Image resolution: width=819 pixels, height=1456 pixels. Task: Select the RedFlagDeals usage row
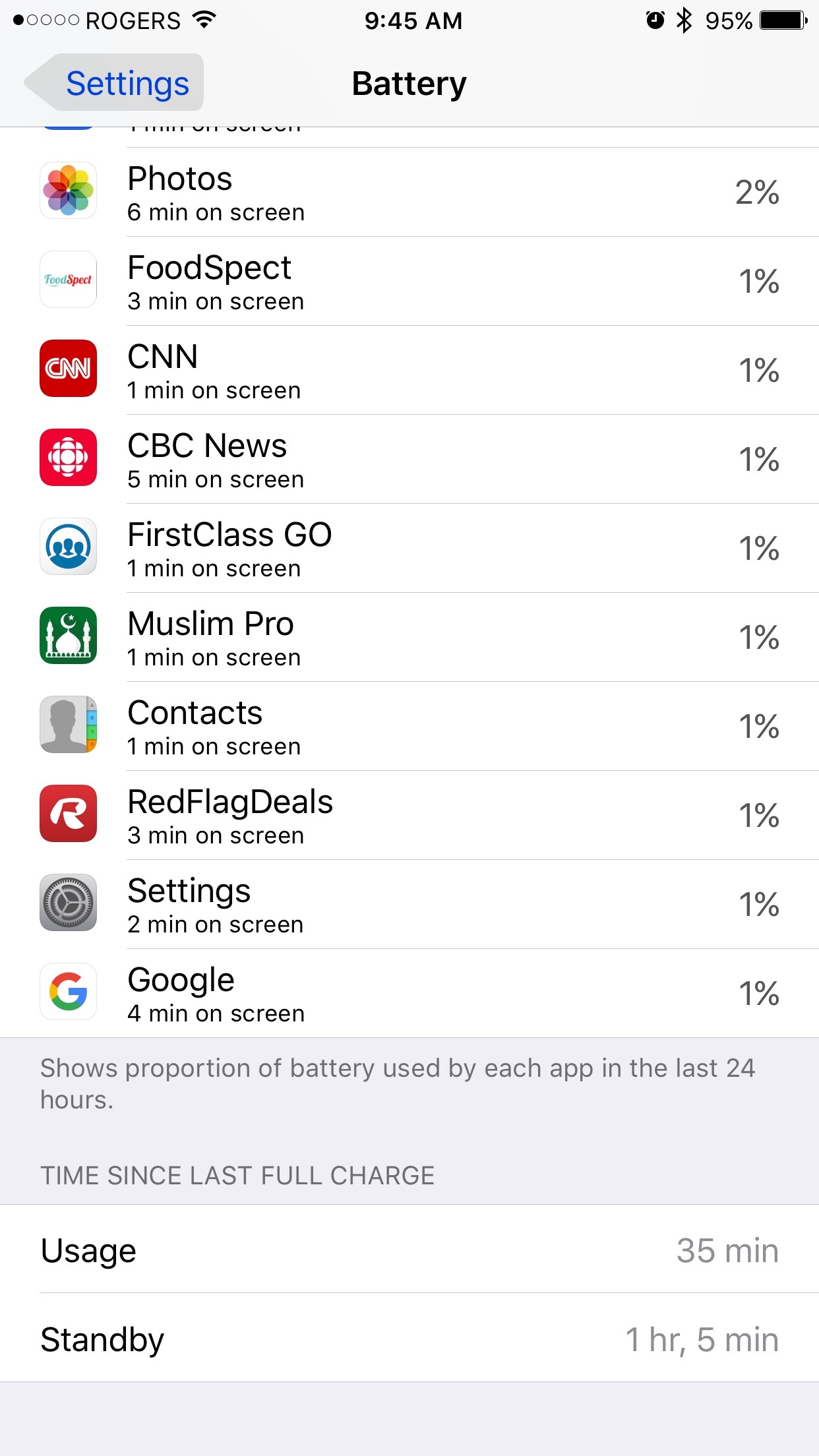409,815
